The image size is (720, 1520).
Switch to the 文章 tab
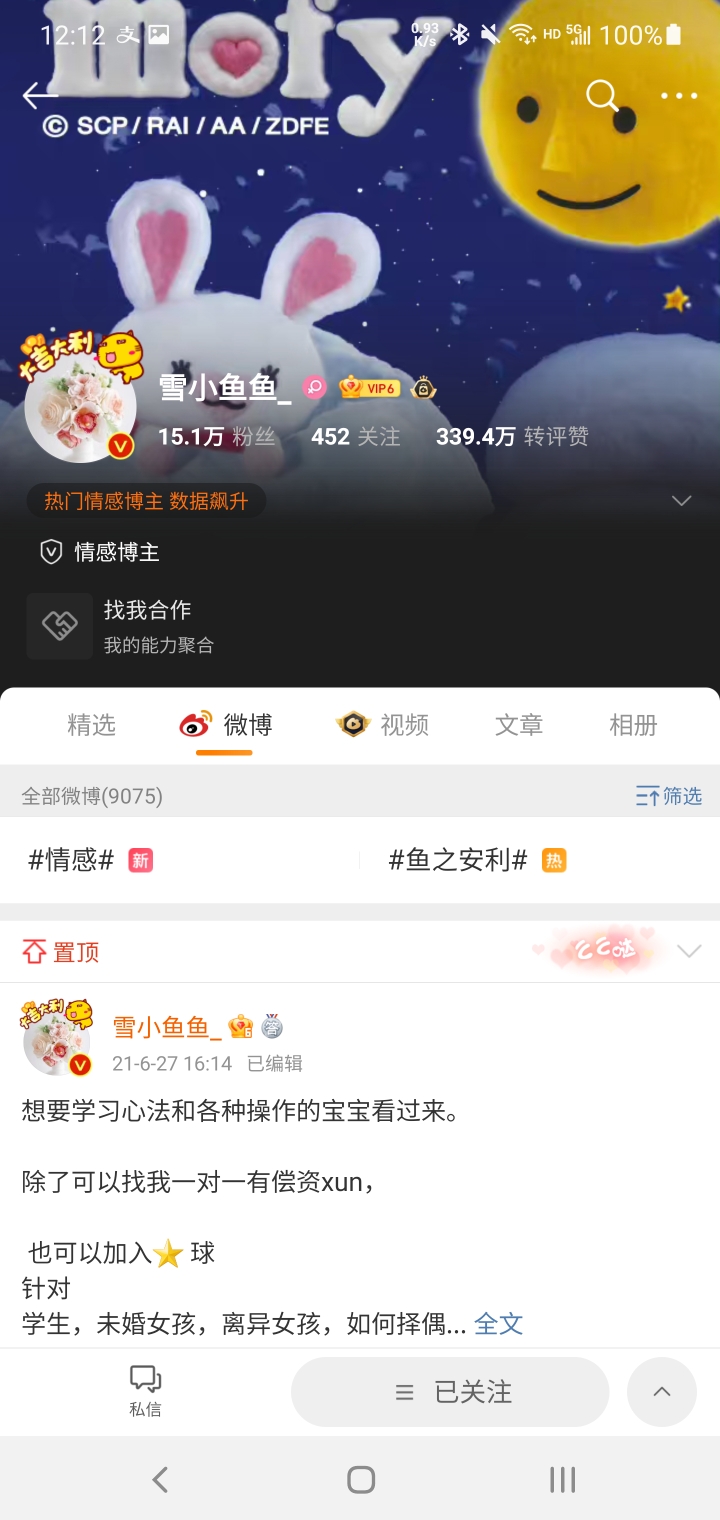pyautogui.click(x=518, y=725)
